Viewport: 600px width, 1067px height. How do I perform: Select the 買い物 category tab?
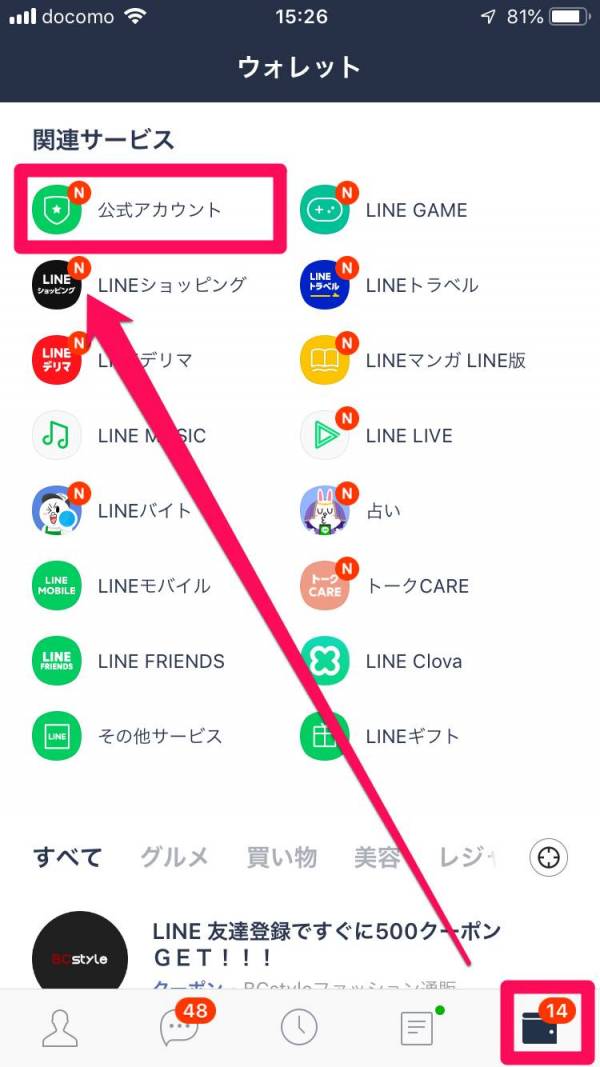pos(281,857)
